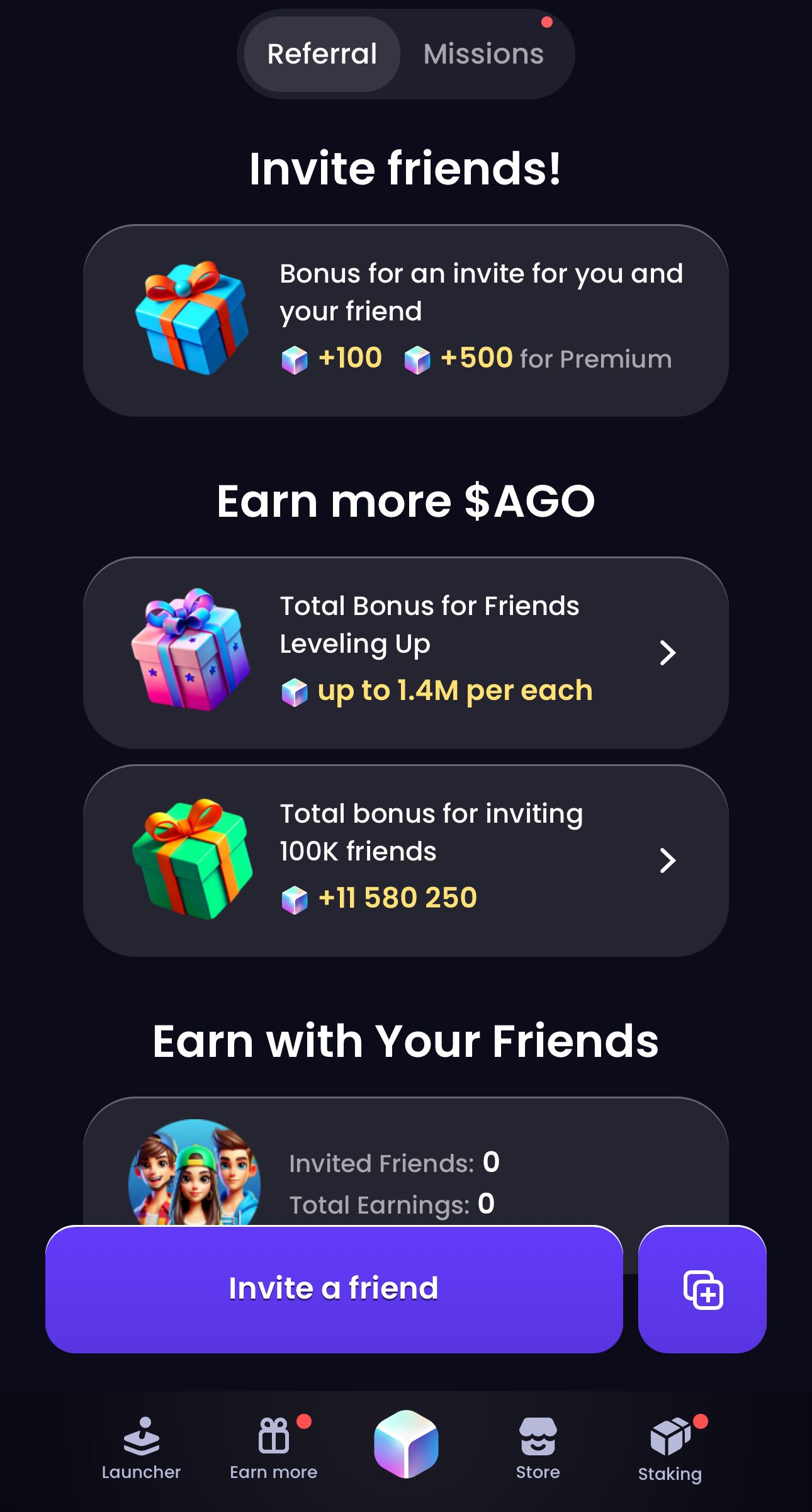Screen dimensions: 812x1512
Task: Select the Referral tab
Action: click(322, 54)
